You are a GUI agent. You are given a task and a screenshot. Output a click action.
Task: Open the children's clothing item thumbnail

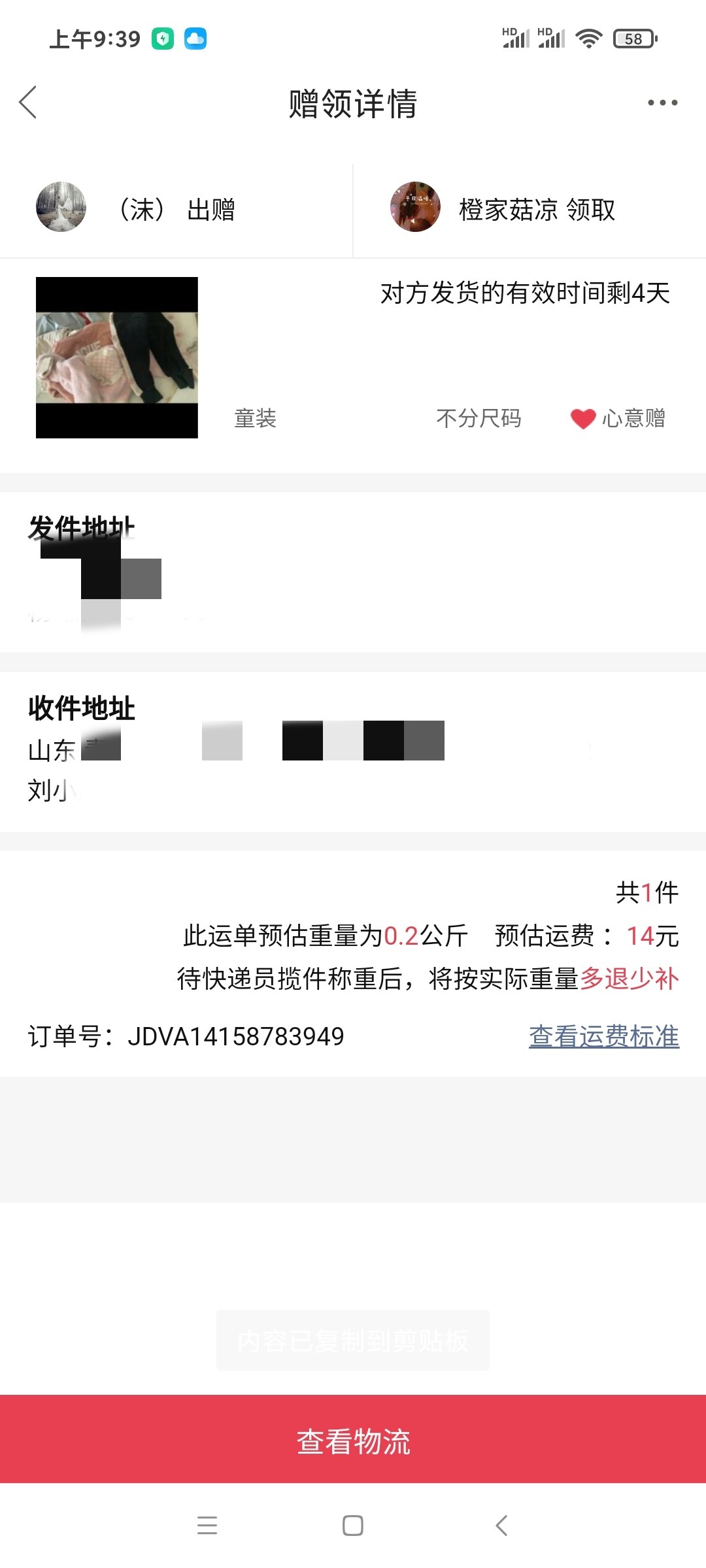[x=117, y=357]
